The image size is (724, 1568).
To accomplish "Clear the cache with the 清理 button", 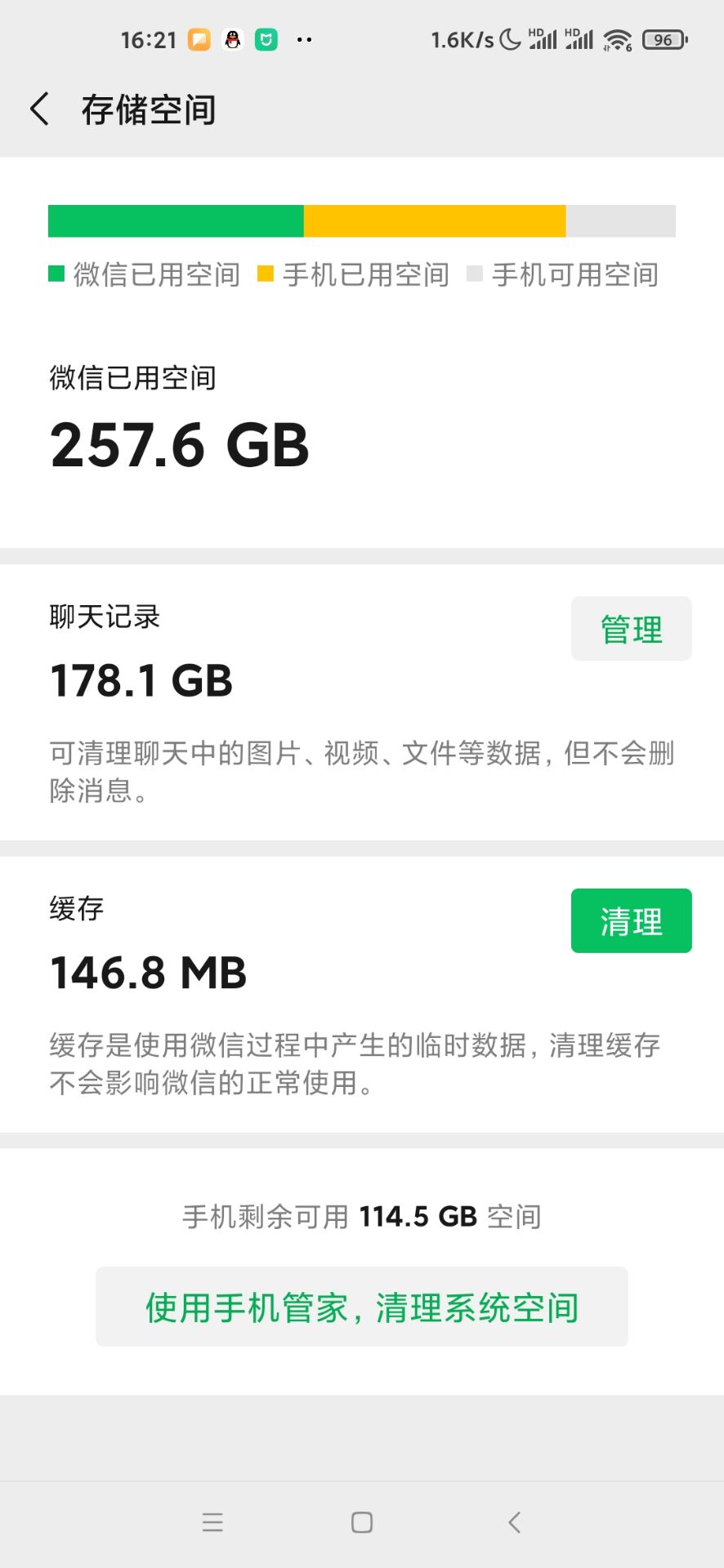I will 631,920.
